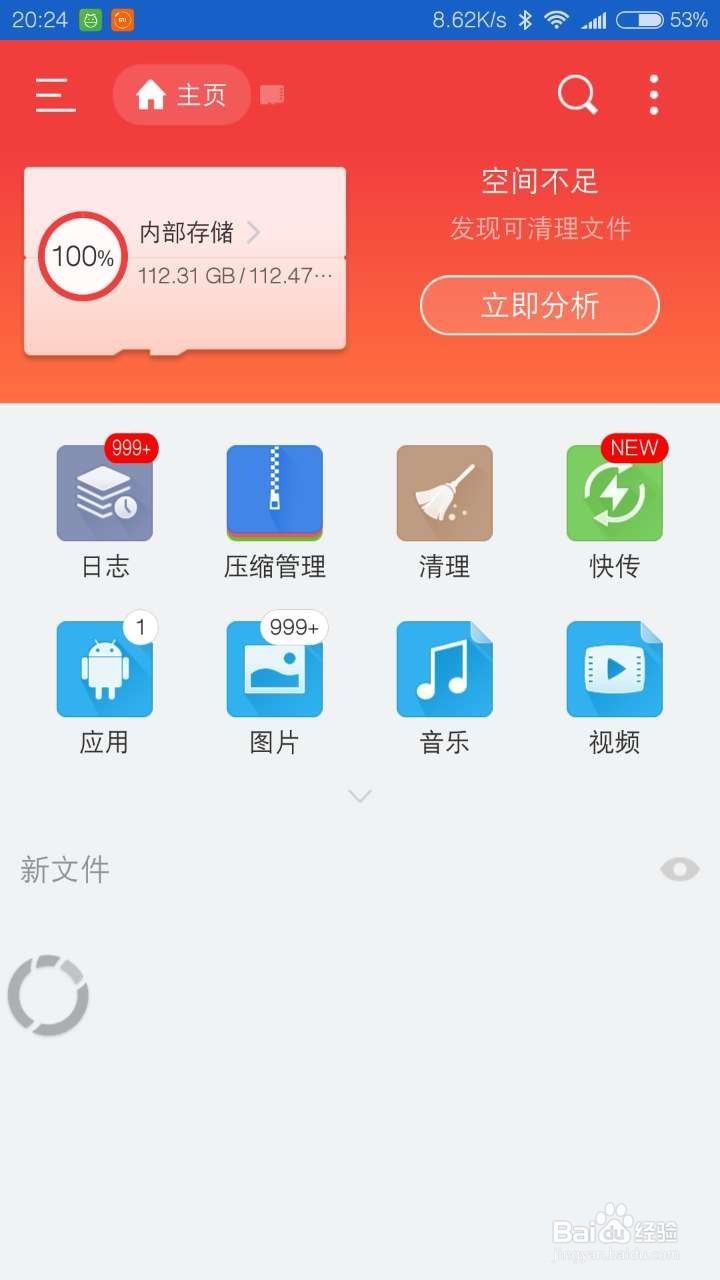Open the 视频 videos section
The width and height of the screenshot is (720, 1280).
[614, 668]
